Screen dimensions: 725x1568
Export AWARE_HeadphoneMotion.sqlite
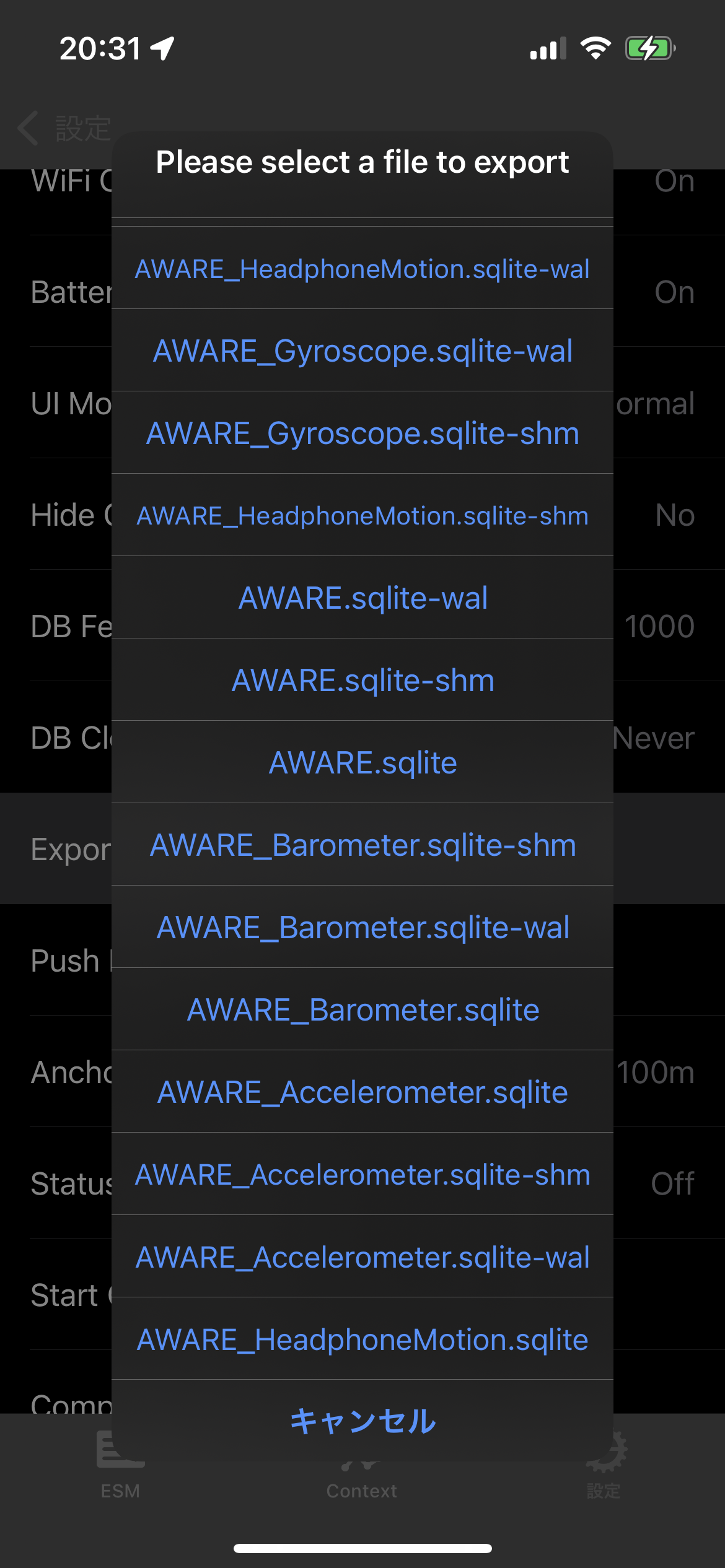pyautogui.click(x=362, y=1339)
